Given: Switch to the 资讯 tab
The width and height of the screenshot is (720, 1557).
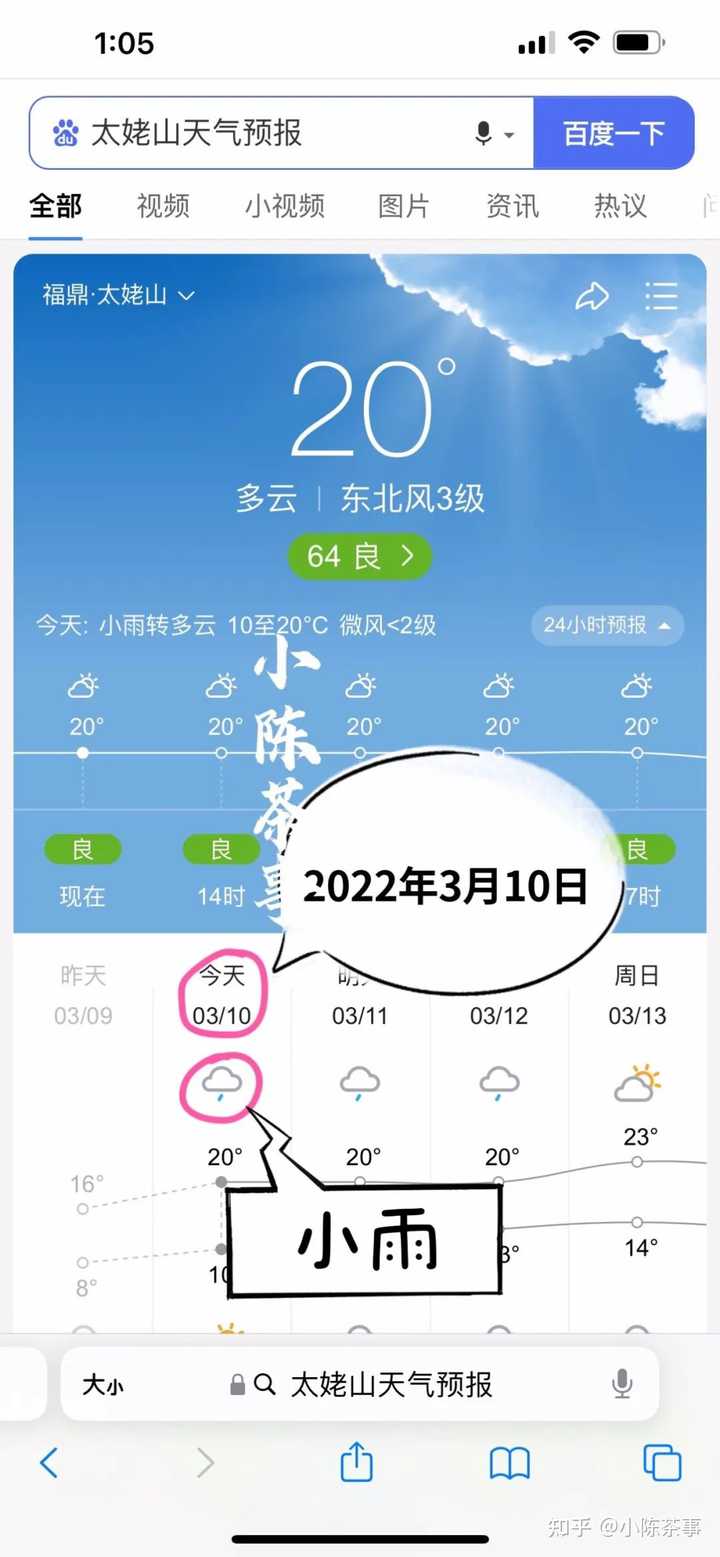Looking at the screenshot, I should click(x=512, y=206).
